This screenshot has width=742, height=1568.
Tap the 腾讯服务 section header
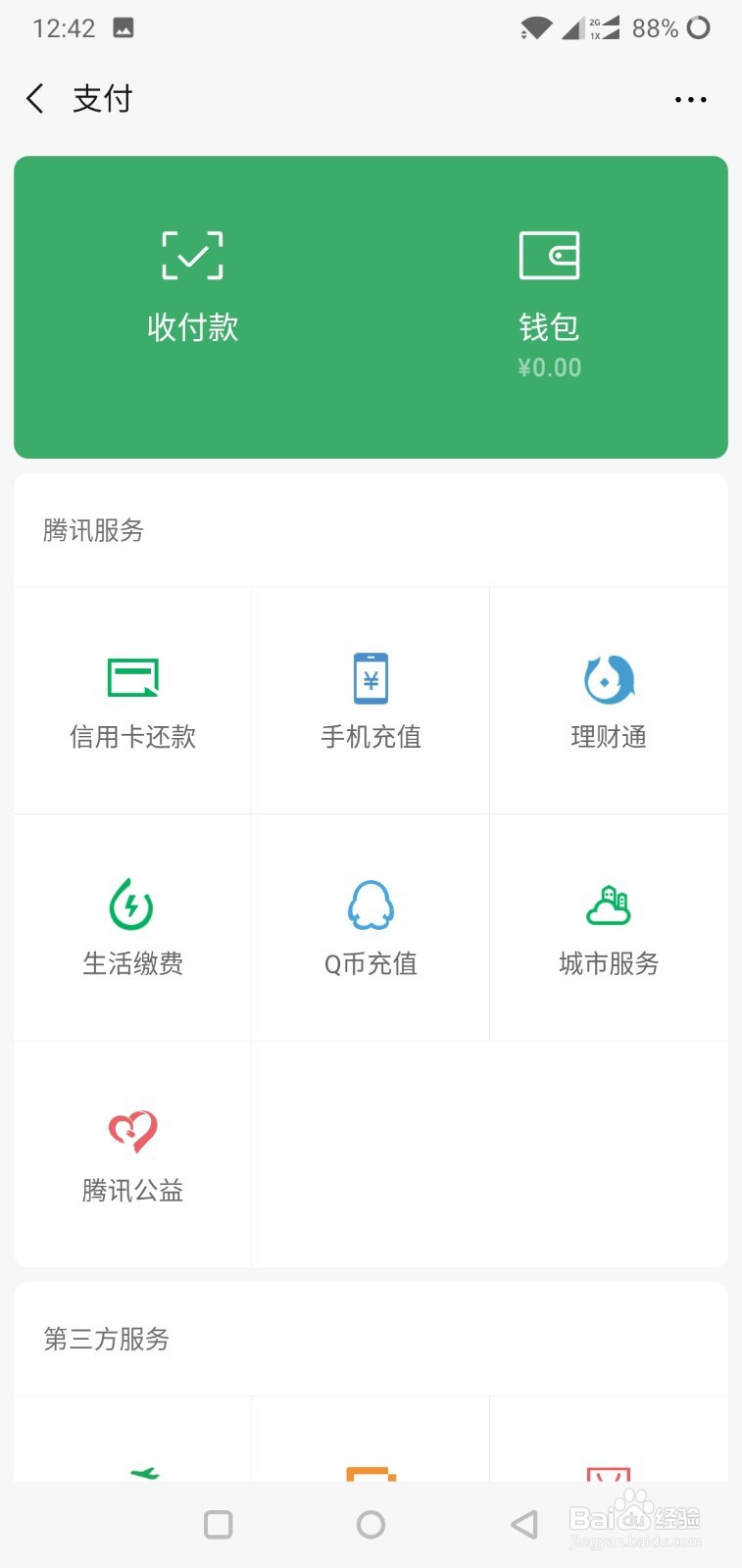[93, 530]
